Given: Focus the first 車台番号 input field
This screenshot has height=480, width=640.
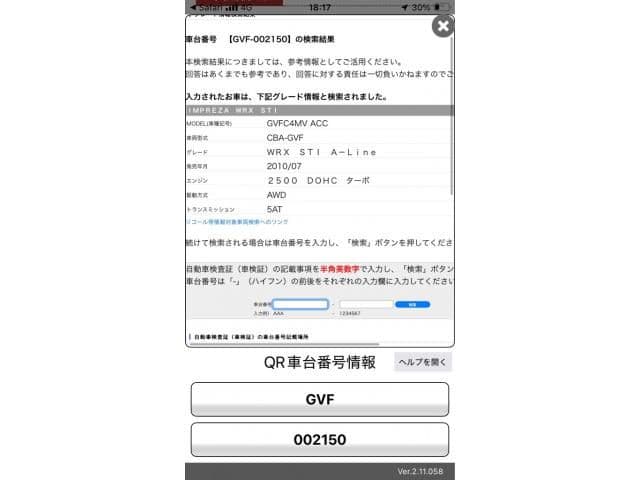Looking at the screenshot, I should [301, 304].
